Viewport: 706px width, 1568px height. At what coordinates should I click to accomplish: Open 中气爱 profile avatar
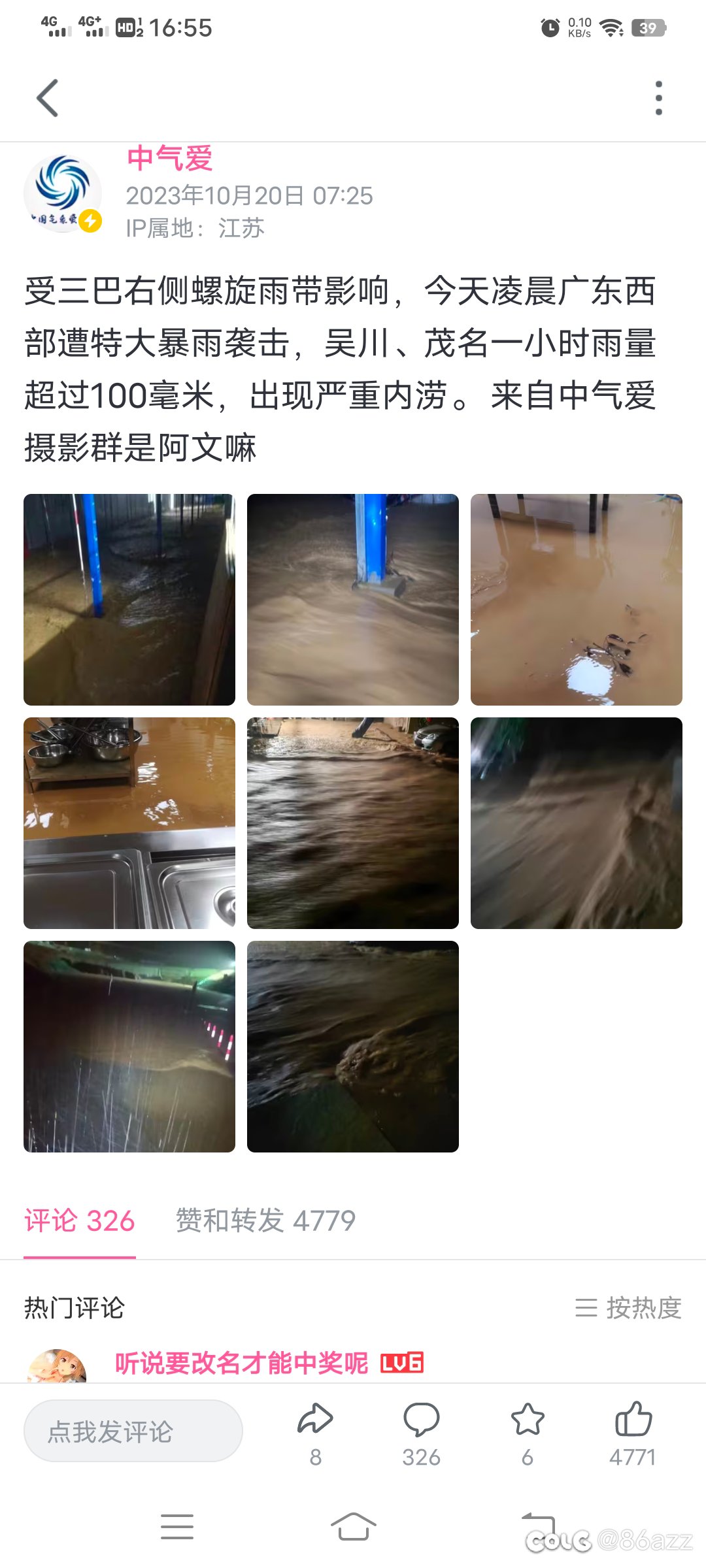[63, 193]
